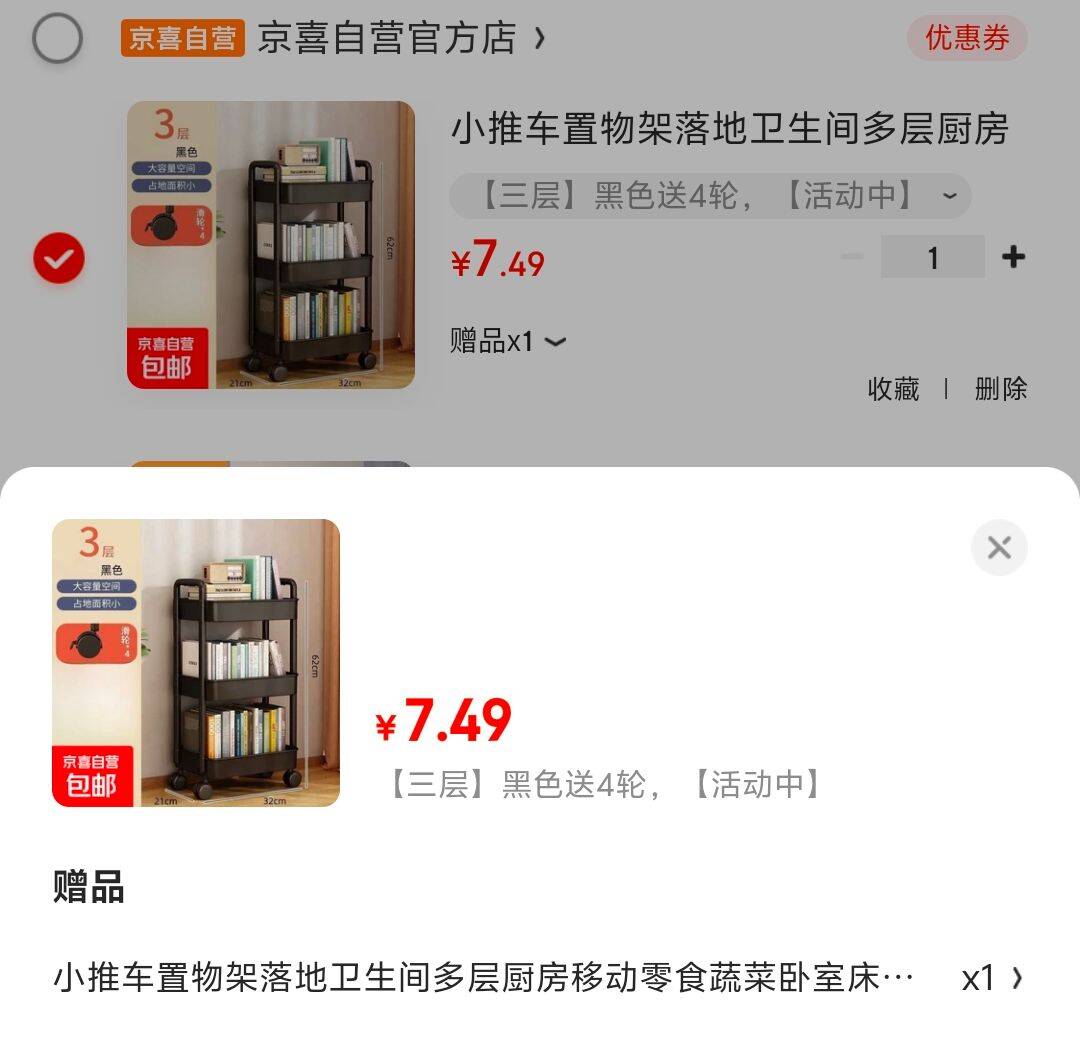This screenshot has width=1080, height=1040.
Task: Open the 优惠券 coupon button
Action: pos(966,39)
